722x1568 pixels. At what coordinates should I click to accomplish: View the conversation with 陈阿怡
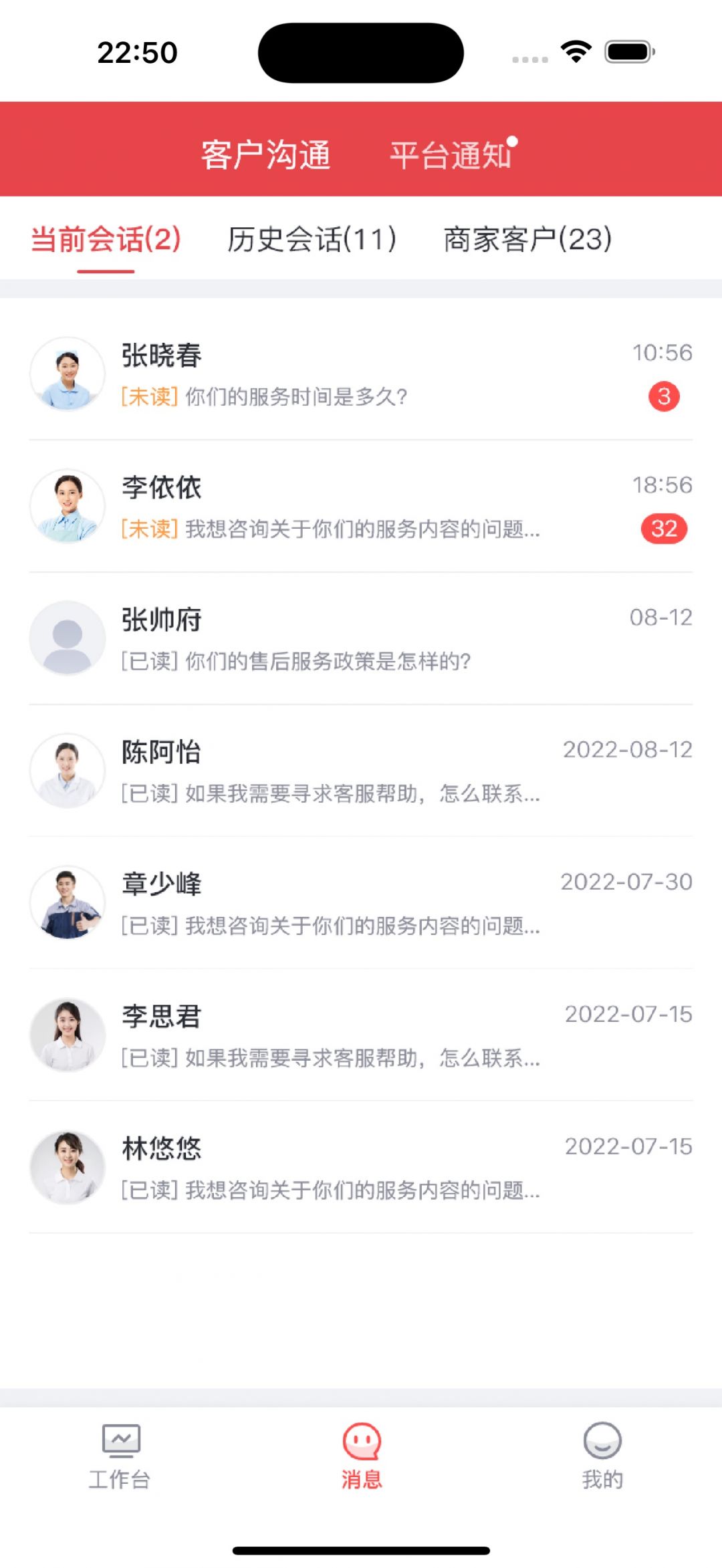coord(361,771)
